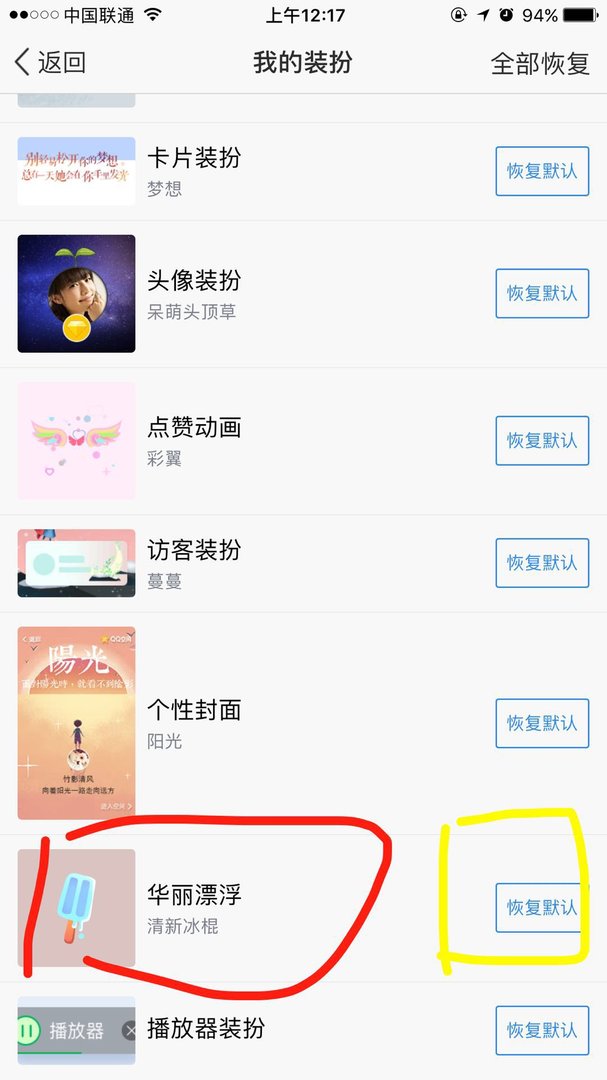
Task: Restore default for 卡片装扮
Action: (542, 171)
